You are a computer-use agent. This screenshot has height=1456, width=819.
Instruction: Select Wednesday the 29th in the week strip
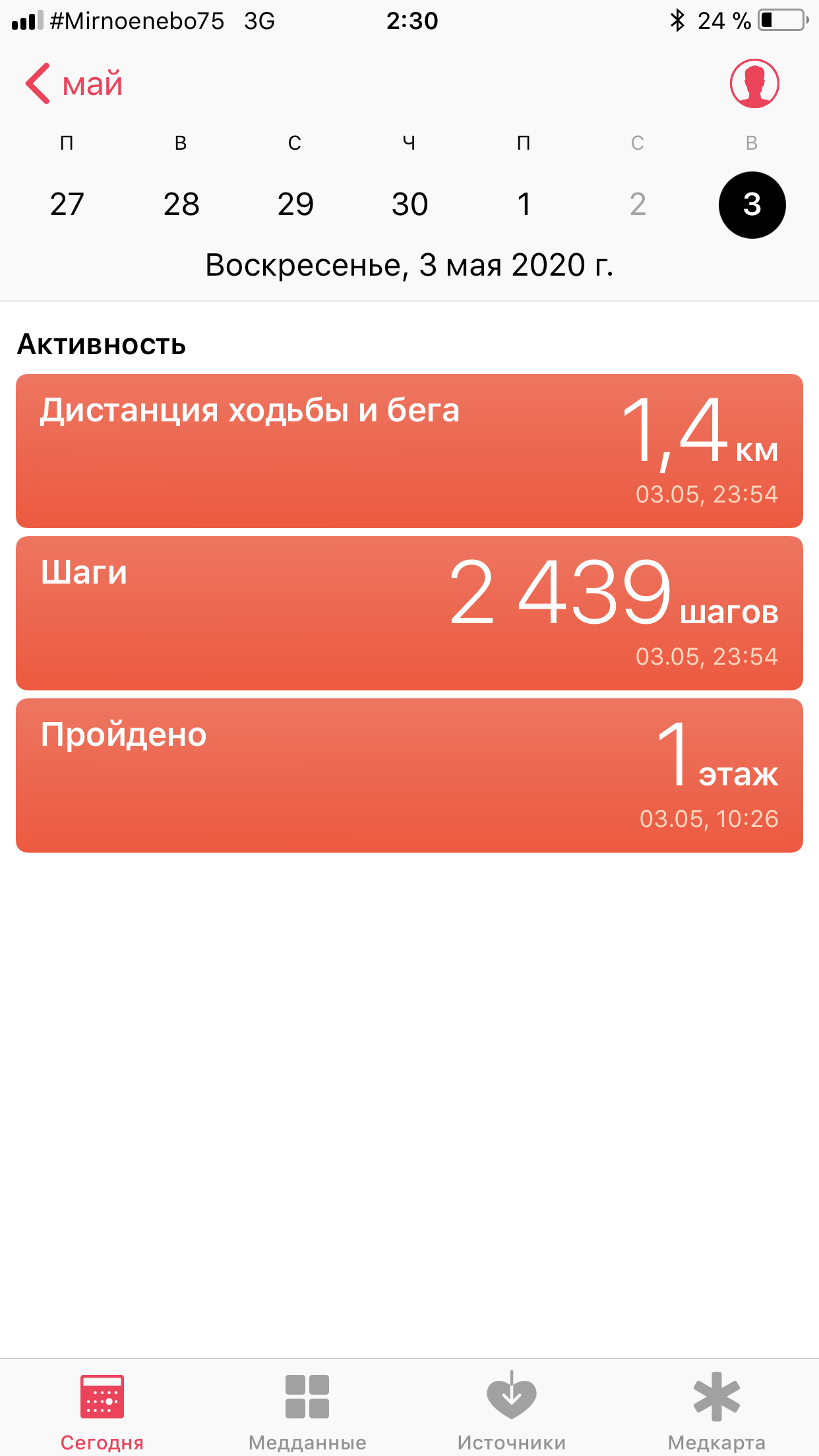295,204
